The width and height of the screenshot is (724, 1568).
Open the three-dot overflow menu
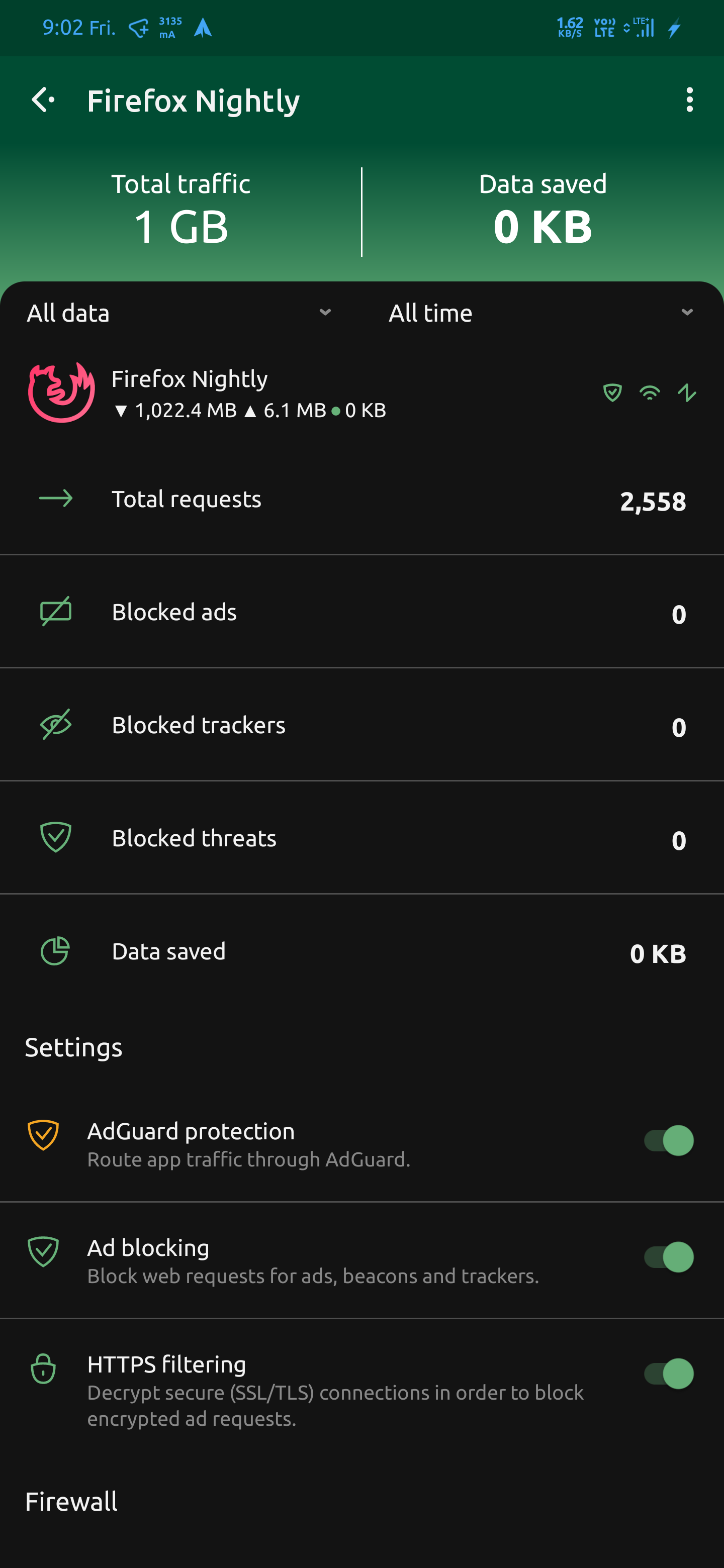(x=689, y=100)
